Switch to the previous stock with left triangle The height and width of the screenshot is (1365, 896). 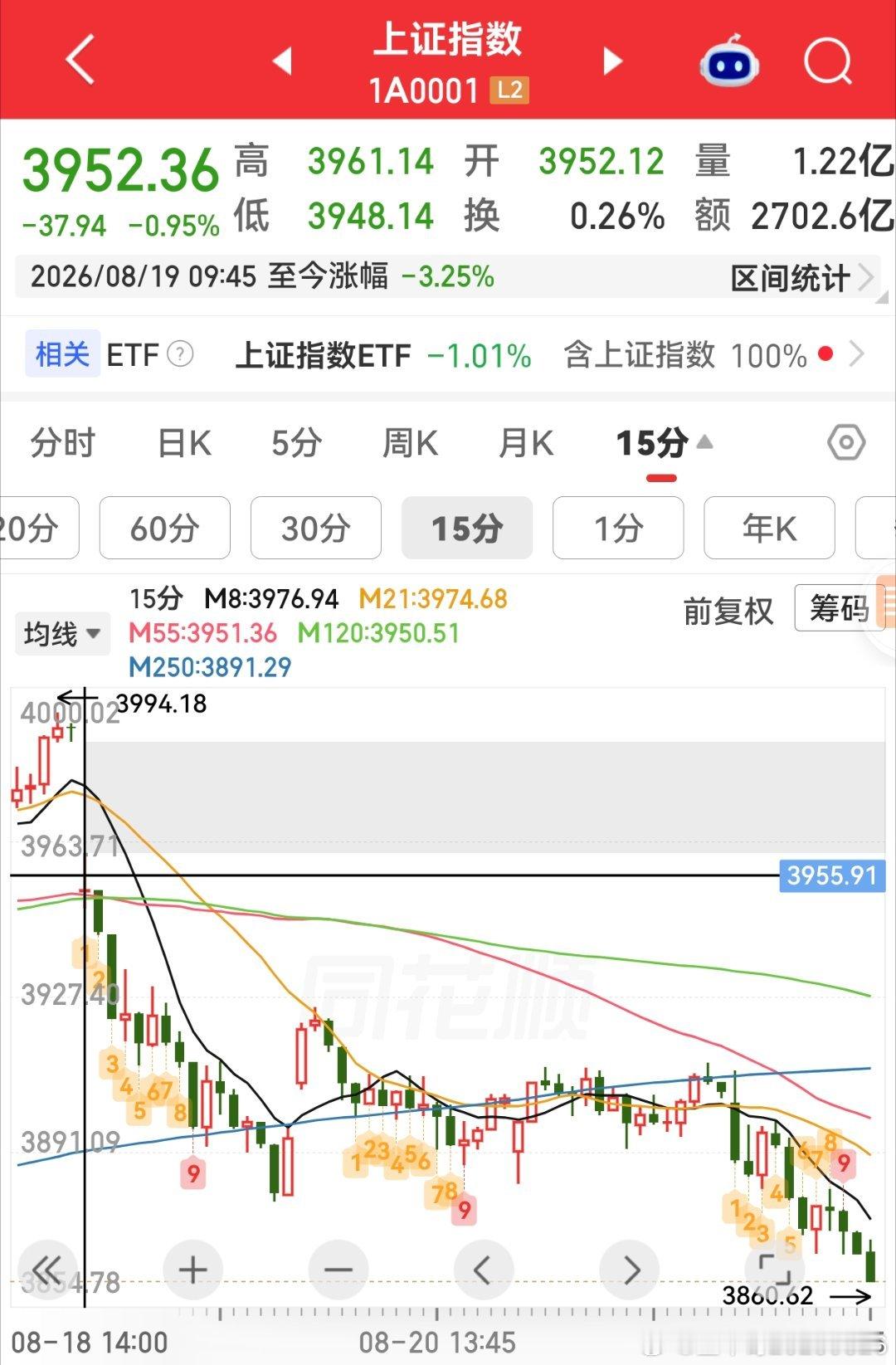[x=282, y=61]
